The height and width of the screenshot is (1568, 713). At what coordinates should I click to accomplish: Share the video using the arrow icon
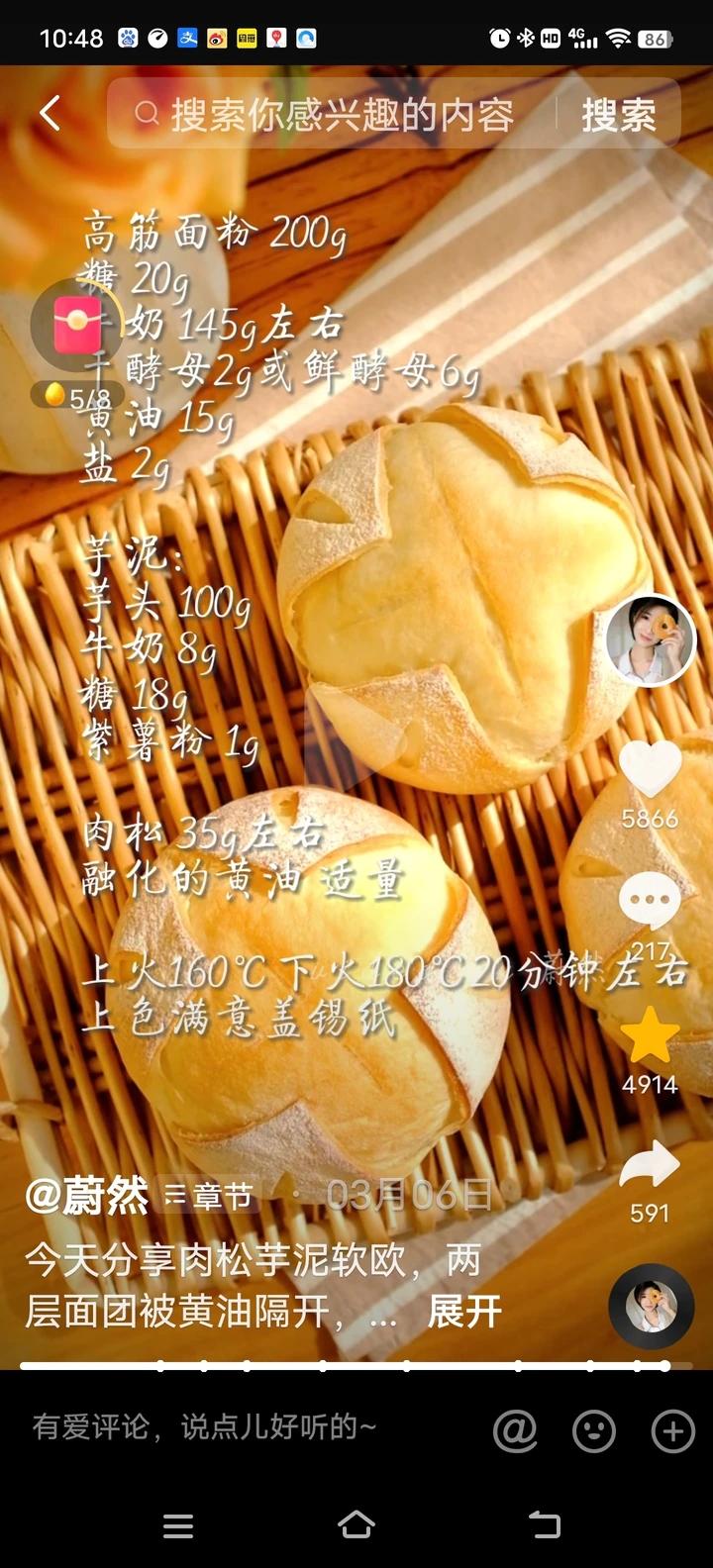pyautogui.click(x=650, y=1165)
